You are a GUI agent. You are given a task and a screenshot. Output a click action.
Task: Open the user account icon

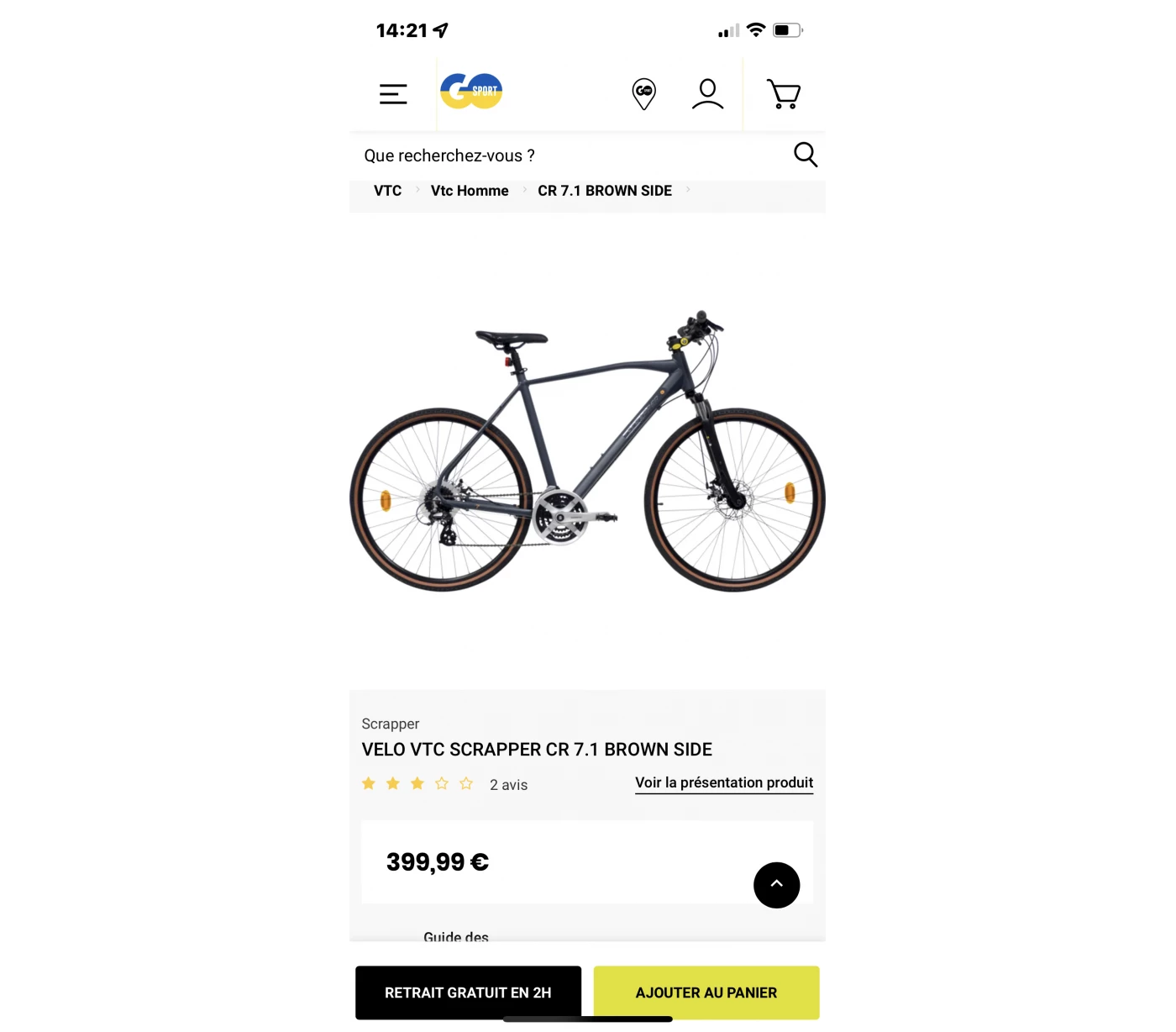(x=707, y=94)
